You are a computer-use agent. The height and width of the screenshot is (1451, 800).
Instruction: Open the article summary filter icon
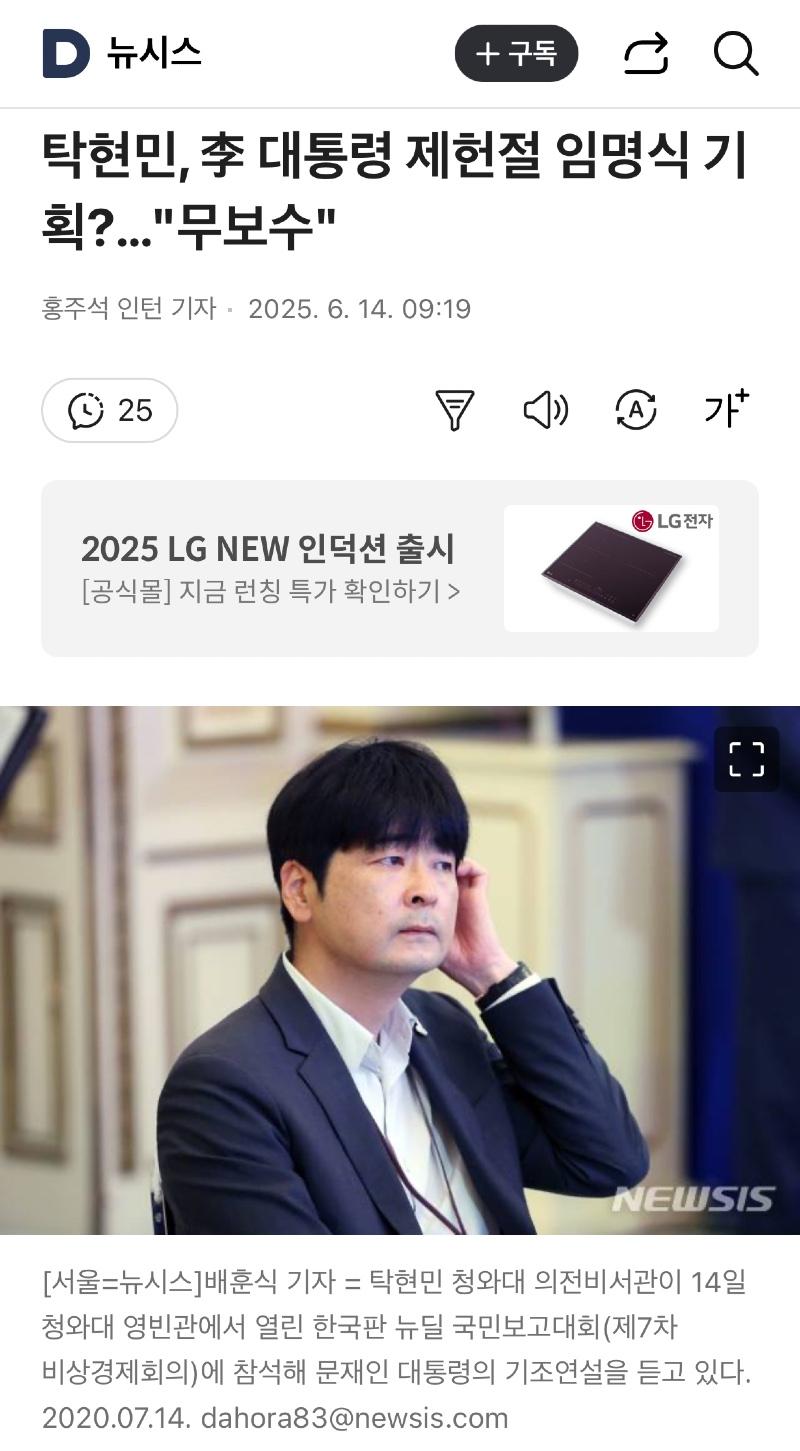454,410
